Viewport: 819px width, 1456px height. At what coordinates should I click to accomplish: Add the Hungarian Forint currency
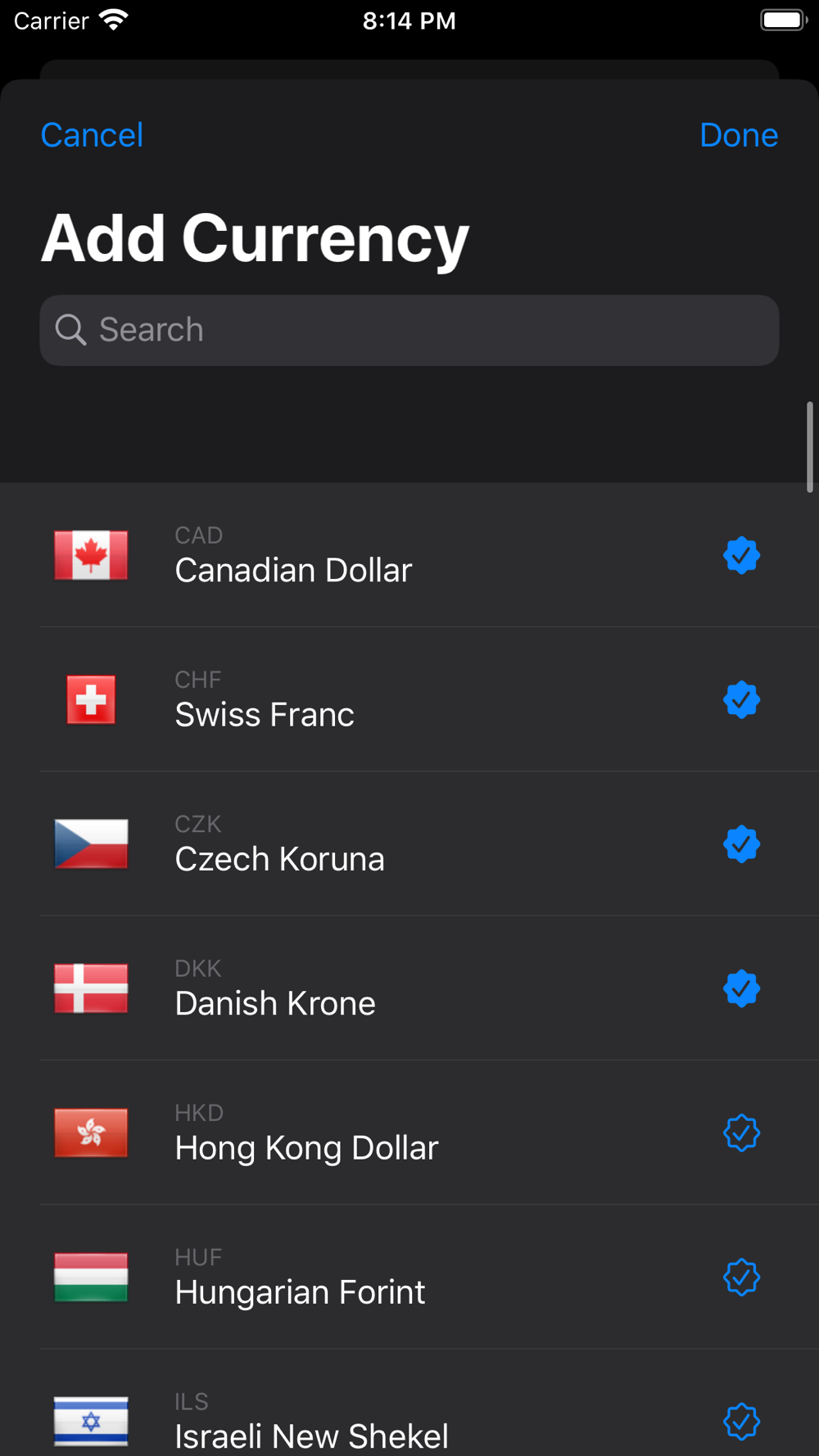click(741, 1277)
